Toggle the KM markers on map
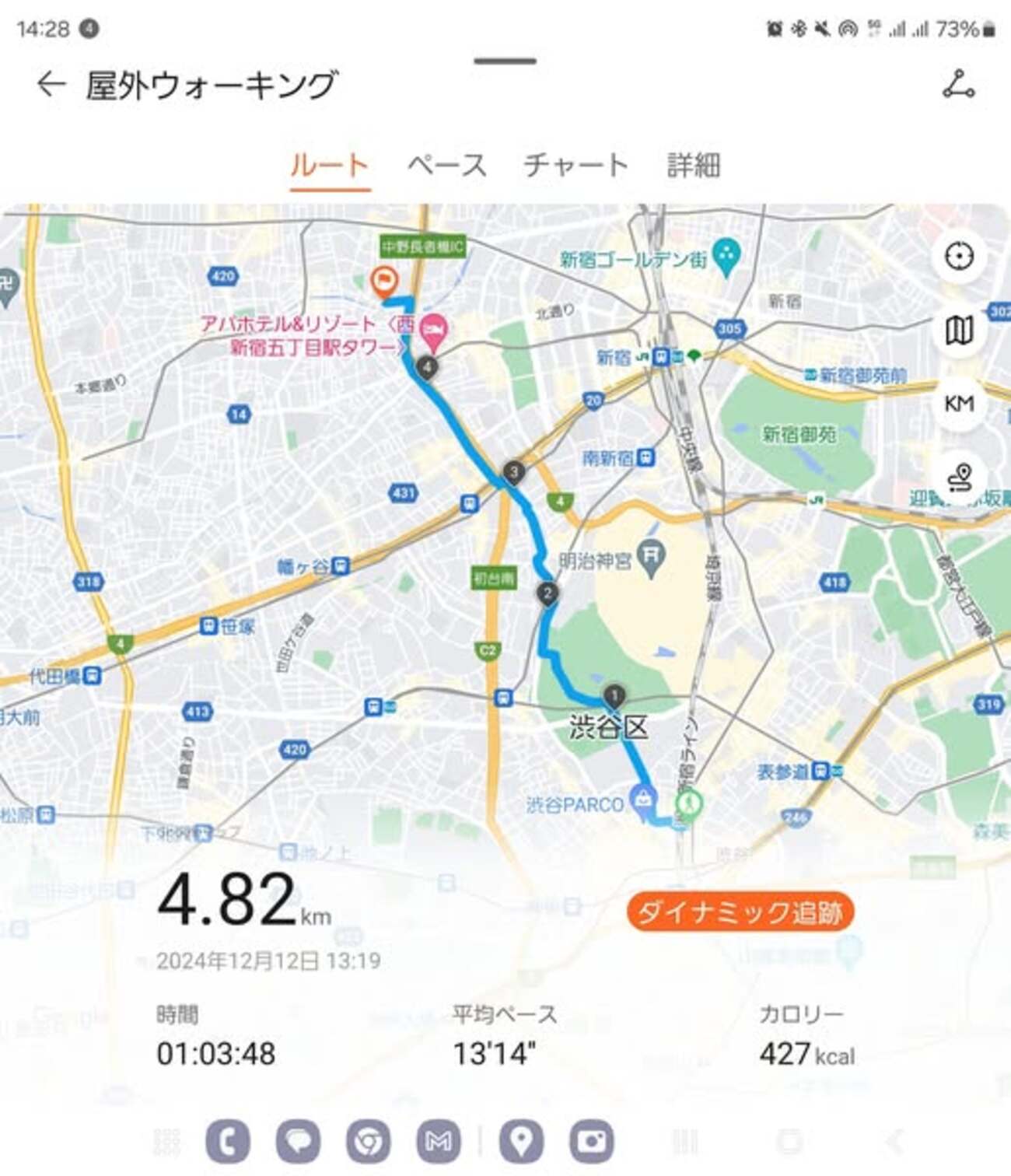1011x1176 pixels. coord(959,404)
